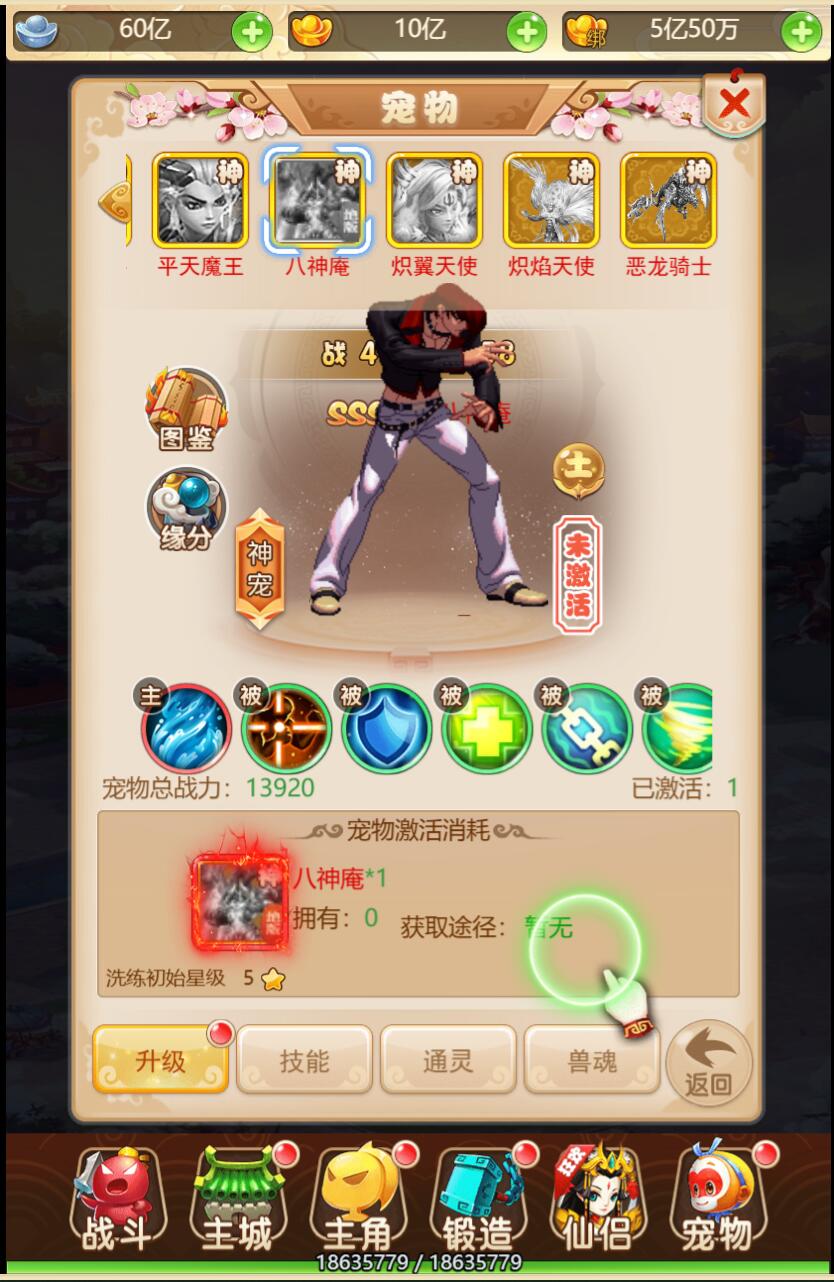
Task: Switch to the 升级 tab
Action: point(161,1060)
